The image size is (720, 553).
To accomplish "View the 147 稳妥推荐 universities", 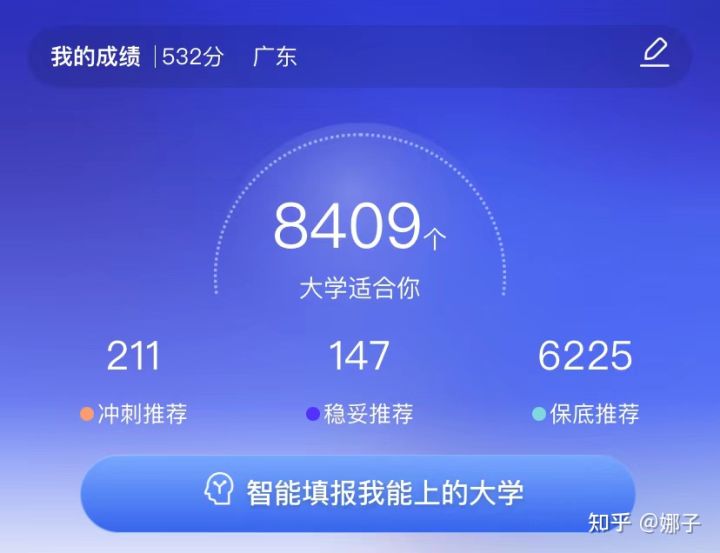I will coord(359,380).
